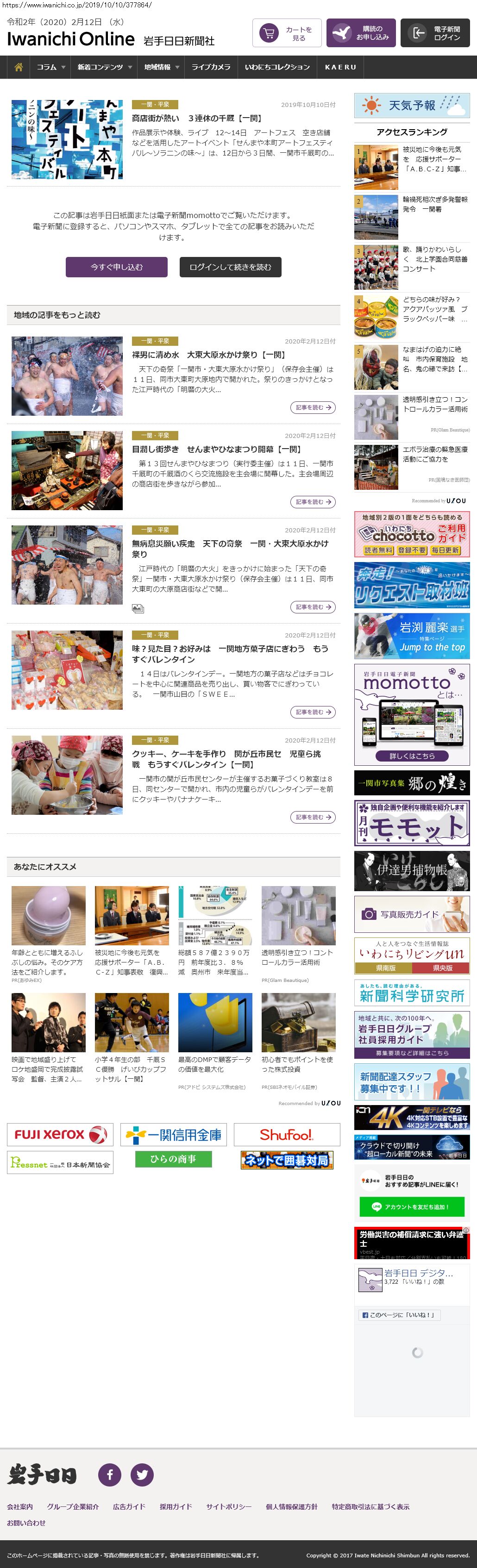View the 写真販売ガイド banner

pyautogui.click(x=412, y=914)
